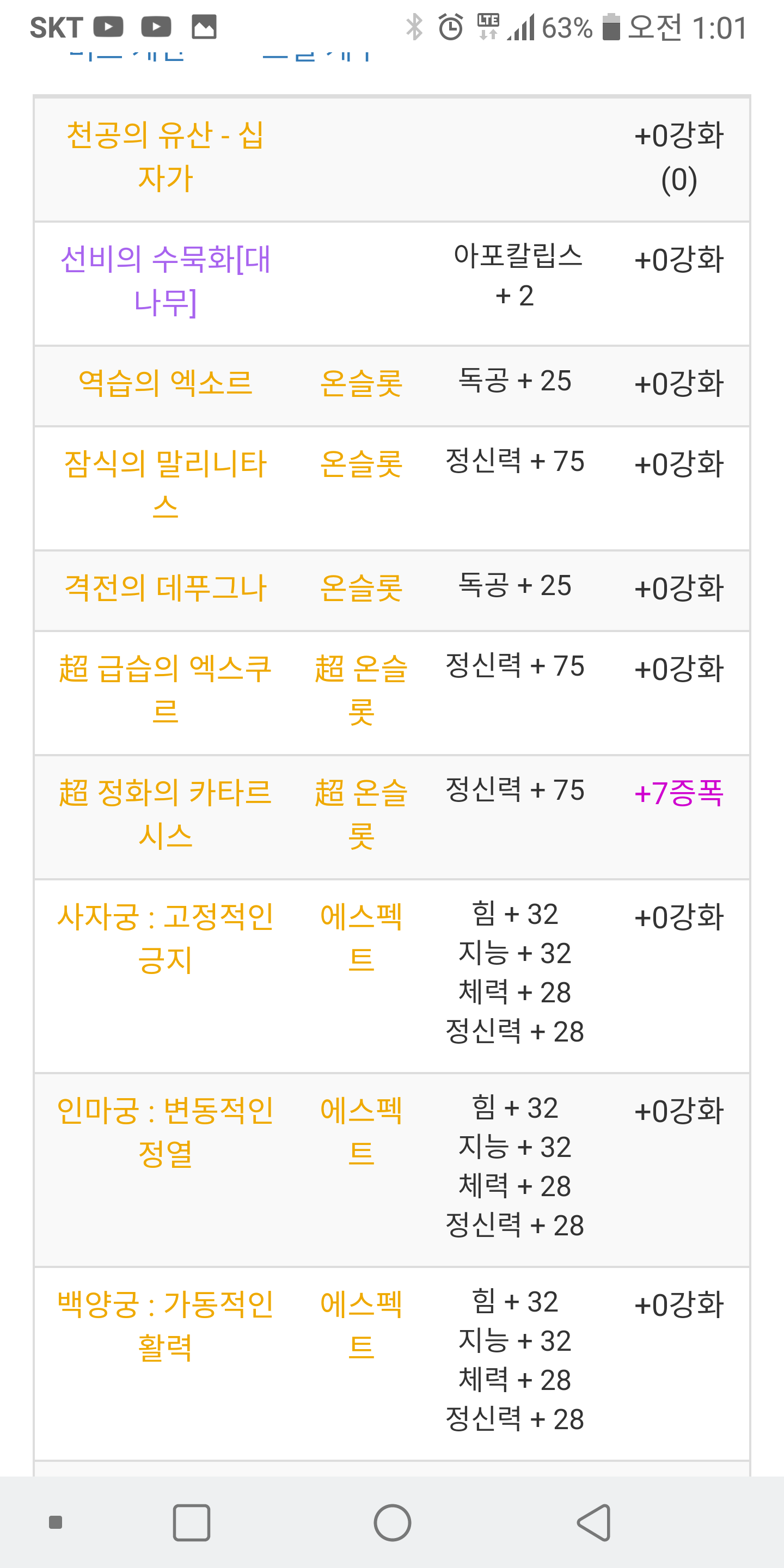Image resolution: width=784 pixels, height=1568 pixels.
Task: Open the 인마궁 : 변동적인 정열 item link
Action: coord(165,1132)
